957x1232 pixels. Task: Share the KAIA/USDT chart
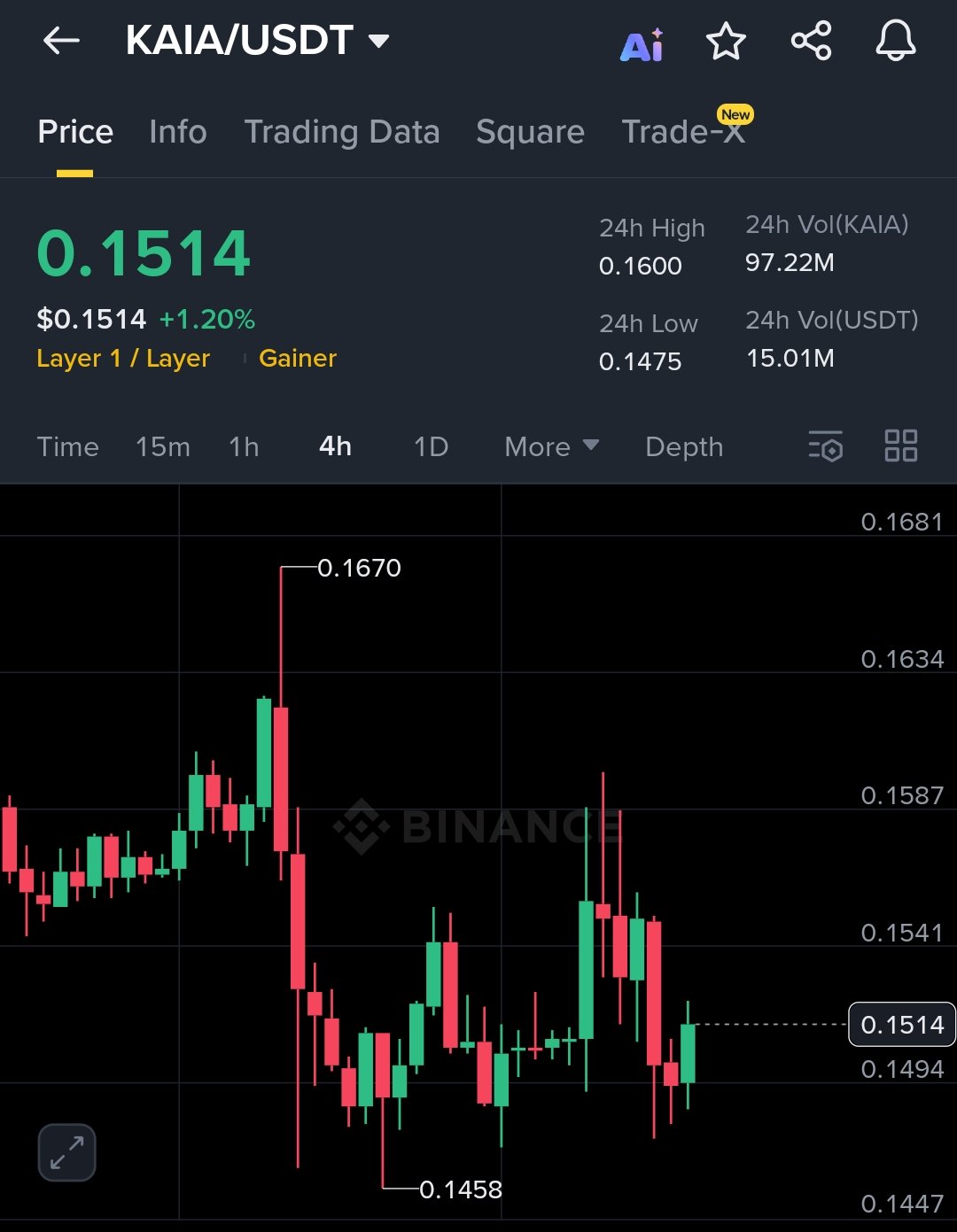(811, 41)
